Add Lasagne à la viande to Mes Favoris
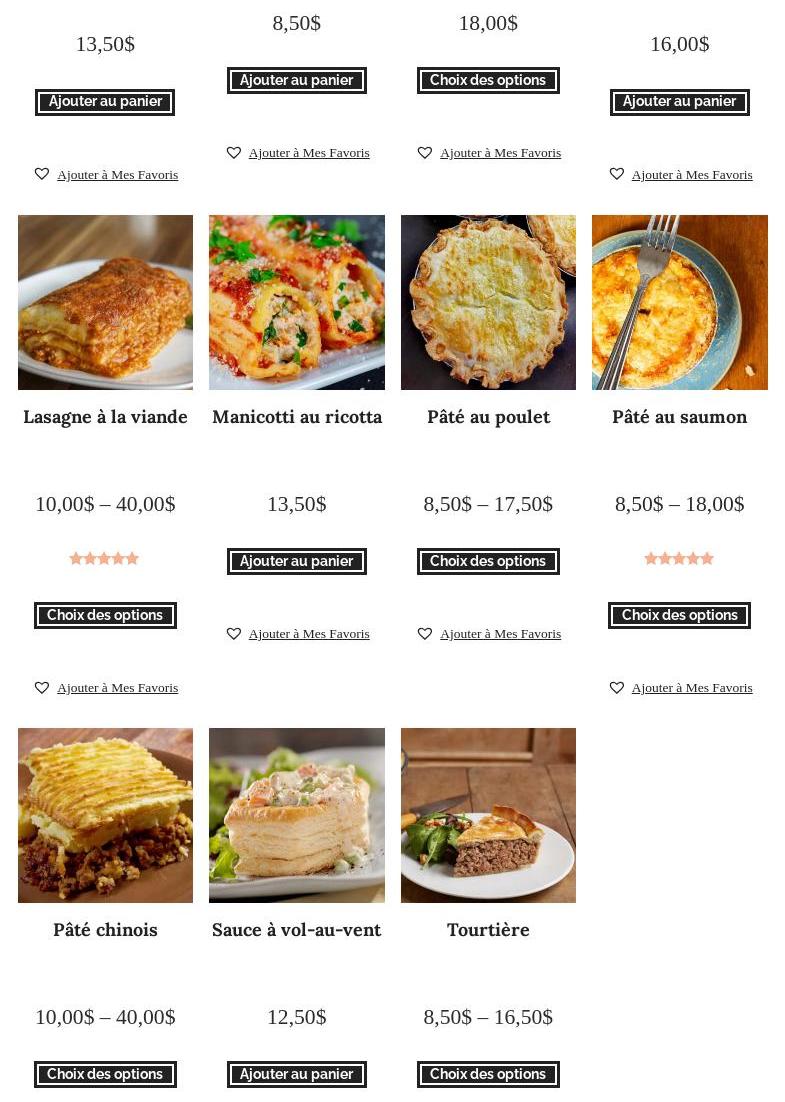Screen dimensions: 785x1102 117,688
